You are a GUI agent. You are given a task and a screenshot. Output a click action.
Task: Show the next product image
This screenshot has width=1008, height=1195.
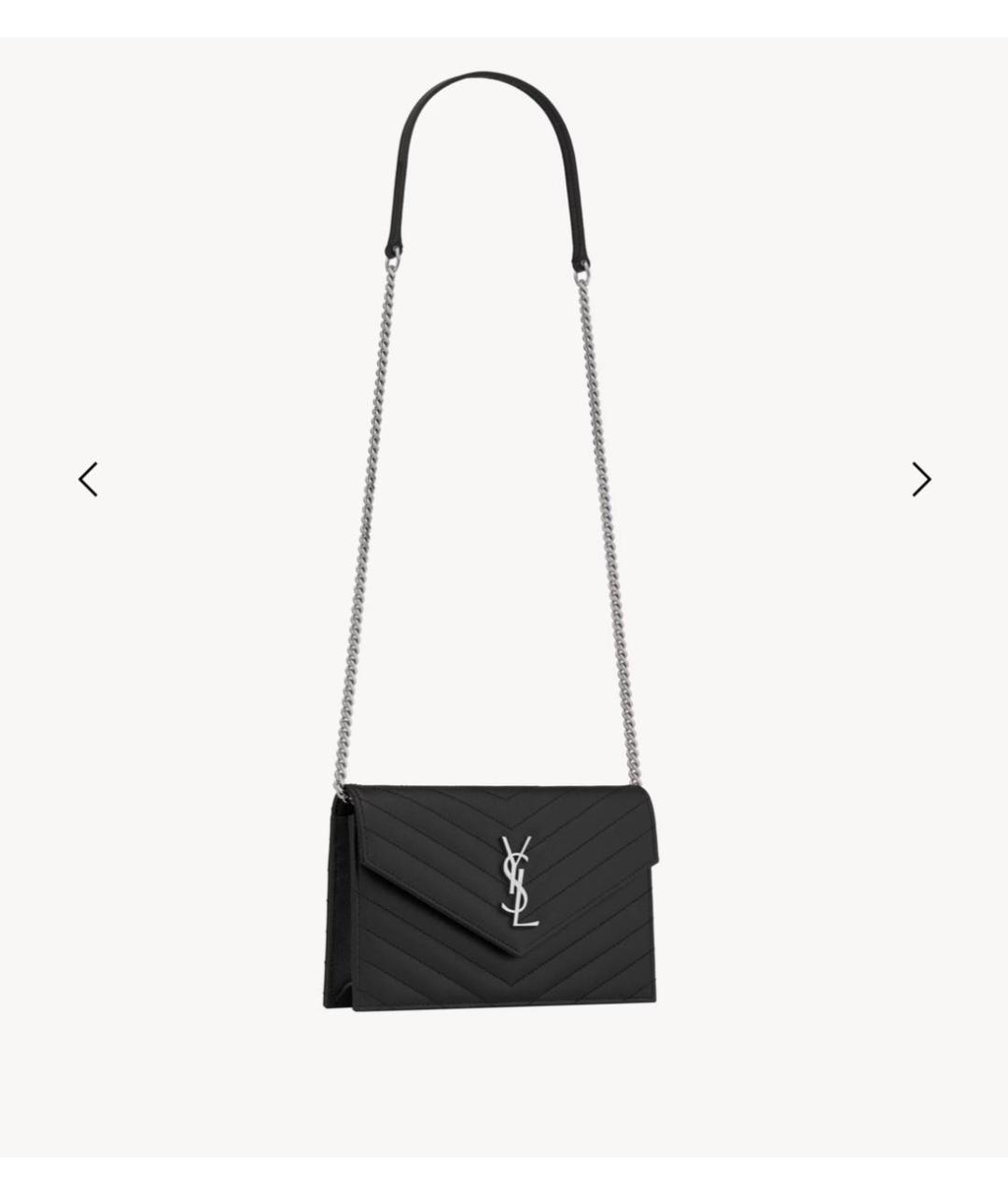[x=920, y=479]
